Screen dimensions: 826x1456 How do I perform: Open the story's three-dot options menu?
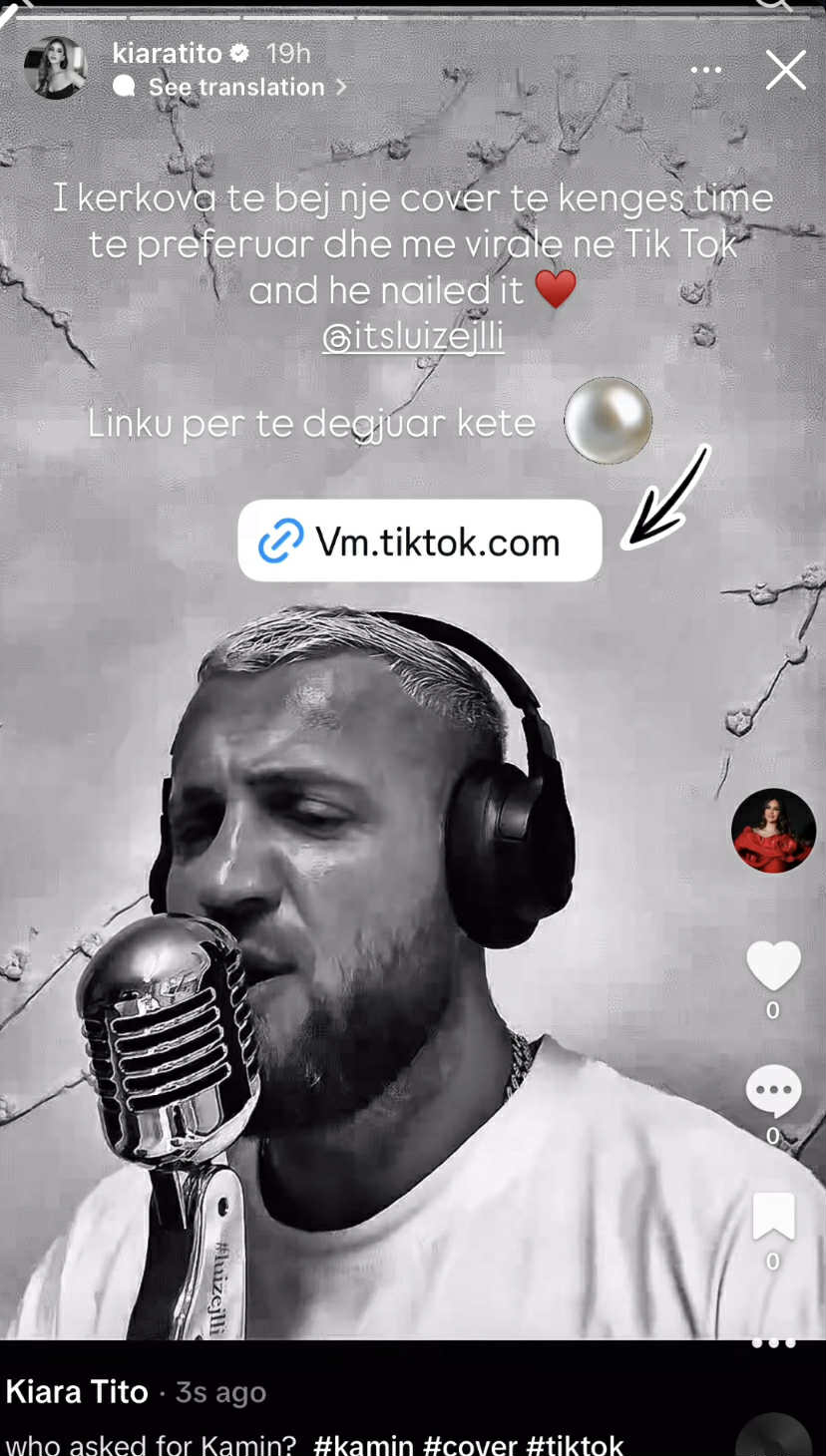tap(705, 70)
